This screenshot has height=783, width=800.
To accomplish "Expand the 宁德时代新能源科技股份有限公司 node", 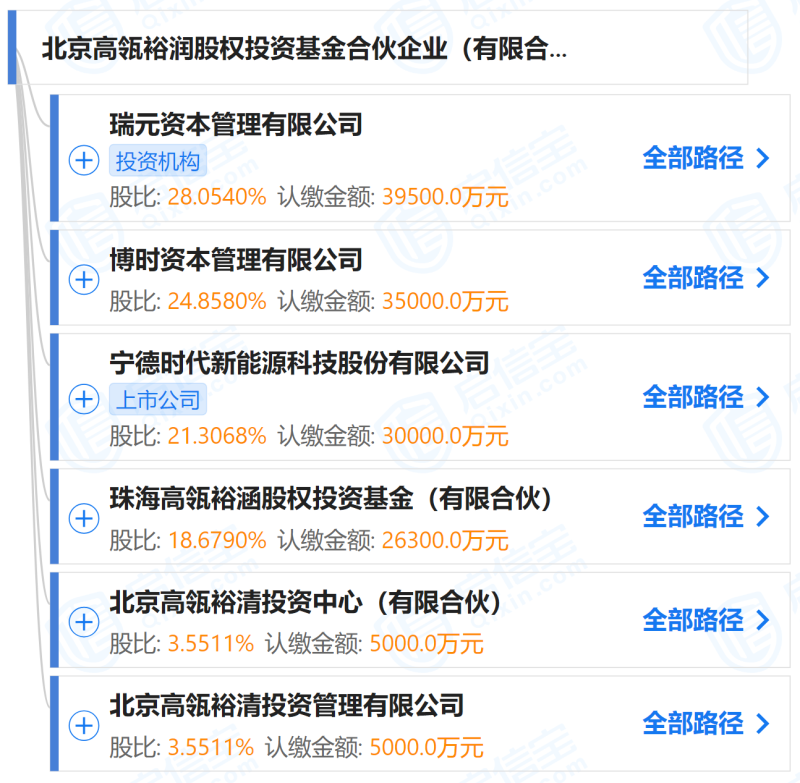I will point(83,399).
